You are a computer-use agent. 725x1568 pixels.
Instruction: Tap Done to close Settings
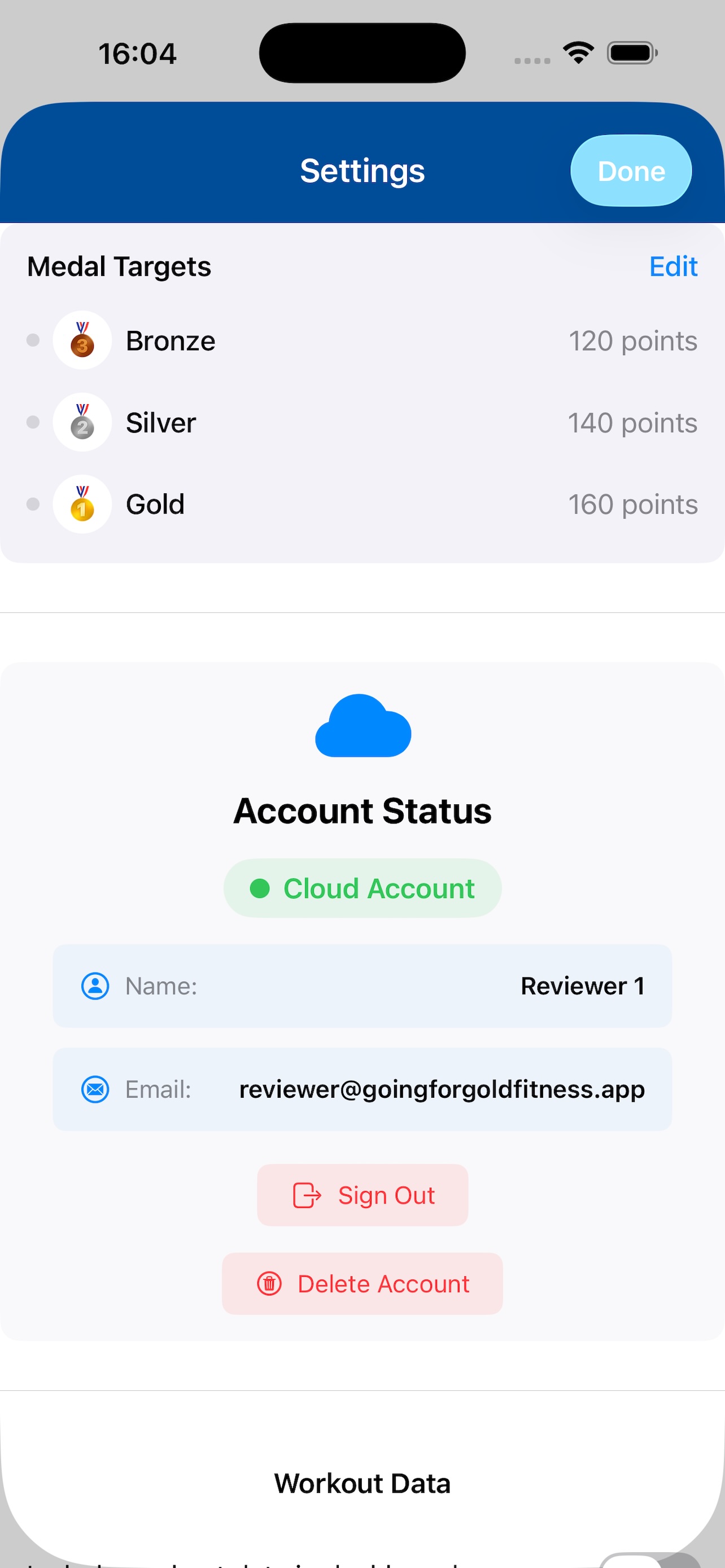point(631,171)
